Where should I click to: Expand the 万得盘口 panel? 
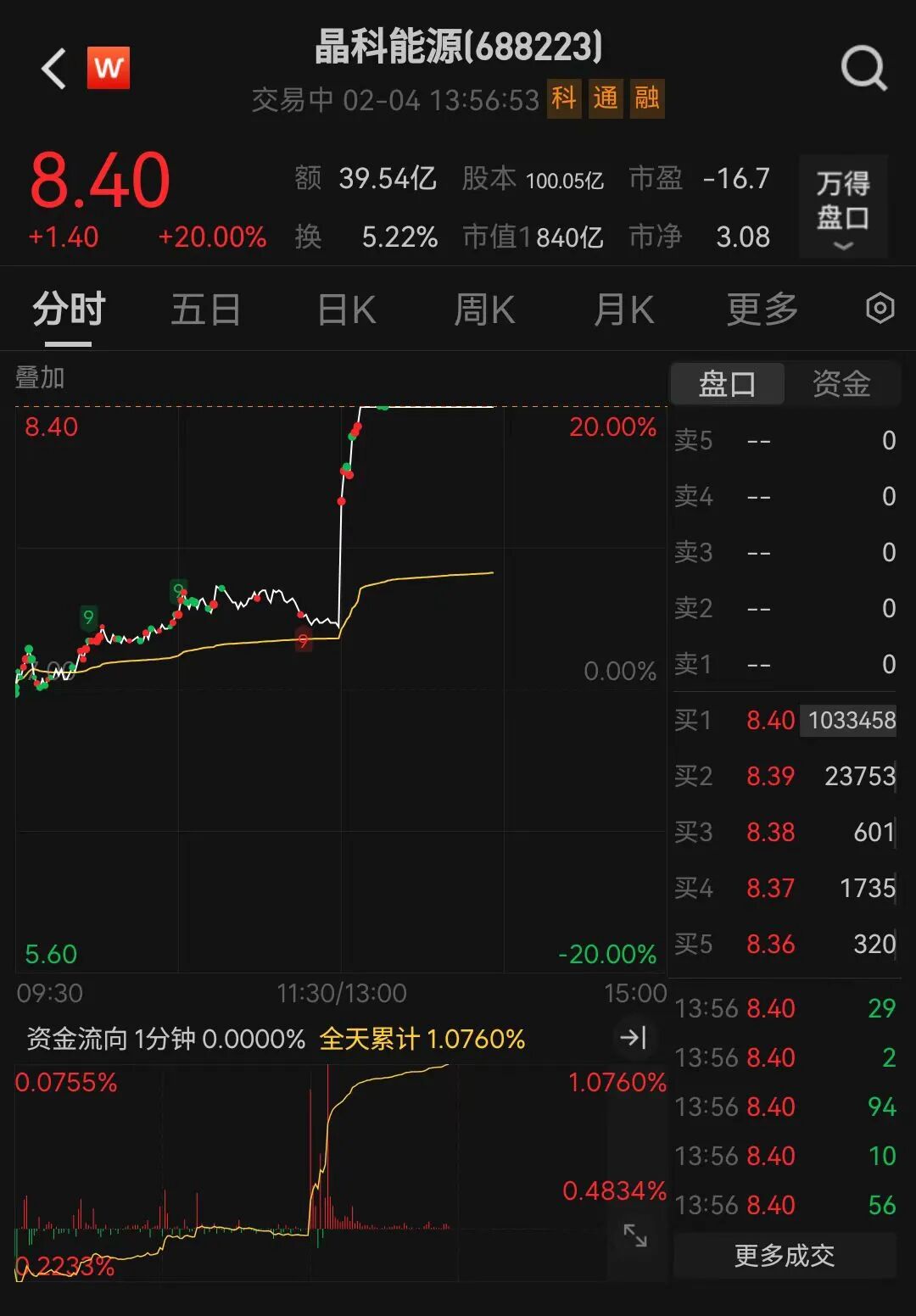coord(842,207)
